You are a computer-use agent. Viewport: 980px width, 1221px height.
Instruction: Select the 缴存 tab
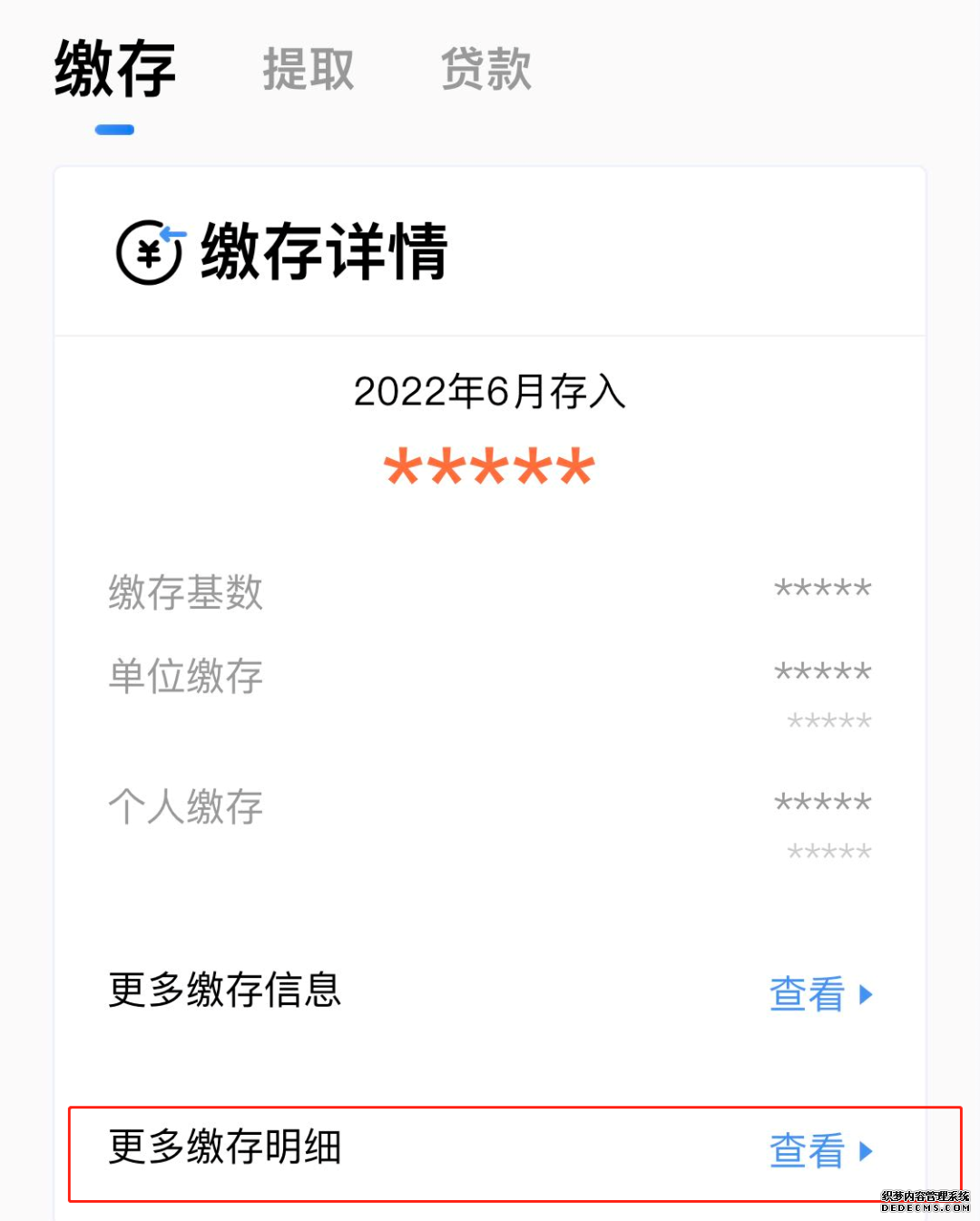pyautogui.click(x=115, y=69)
